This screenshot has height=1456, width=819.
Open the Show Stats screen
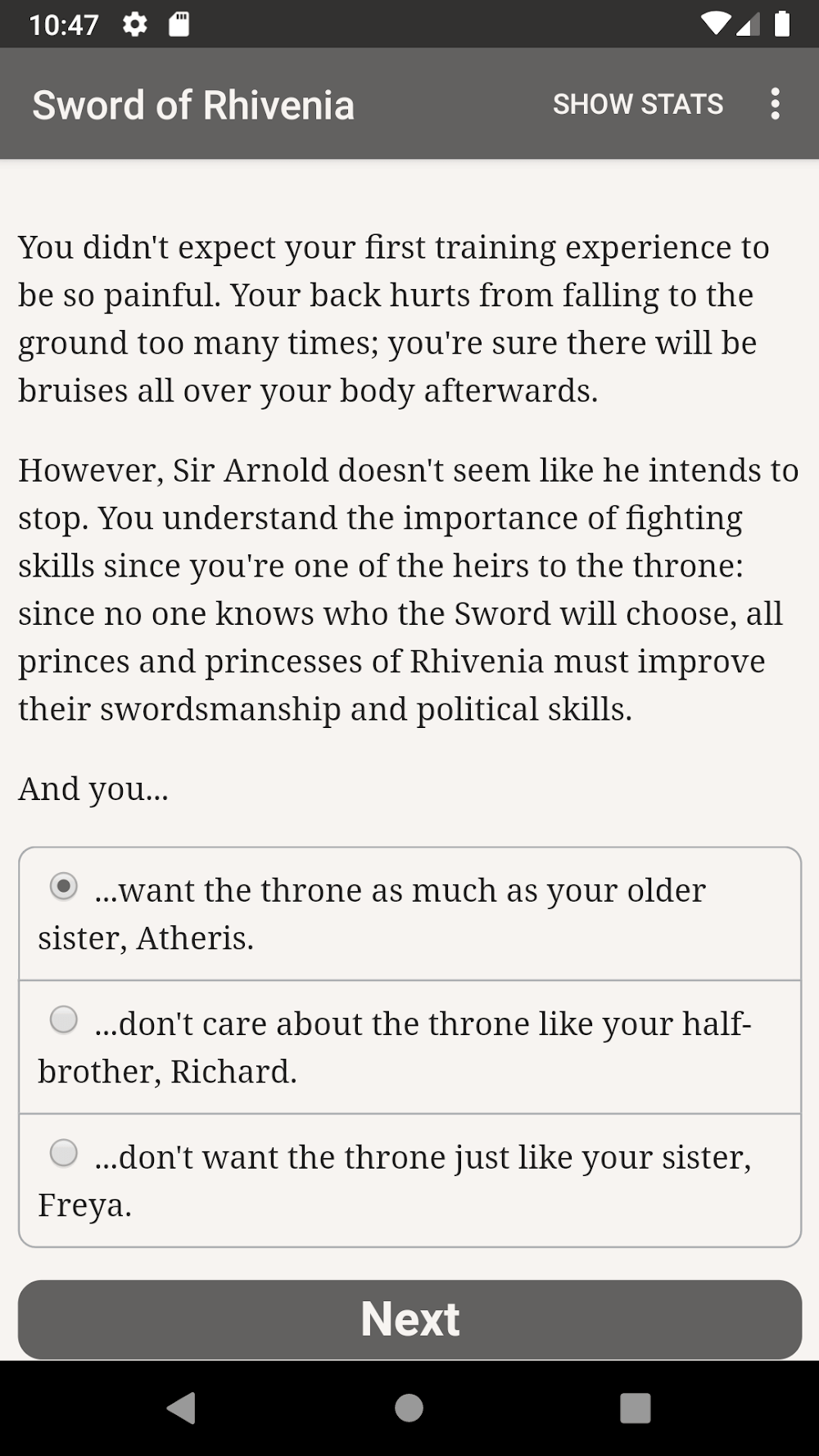pos(637,104)
